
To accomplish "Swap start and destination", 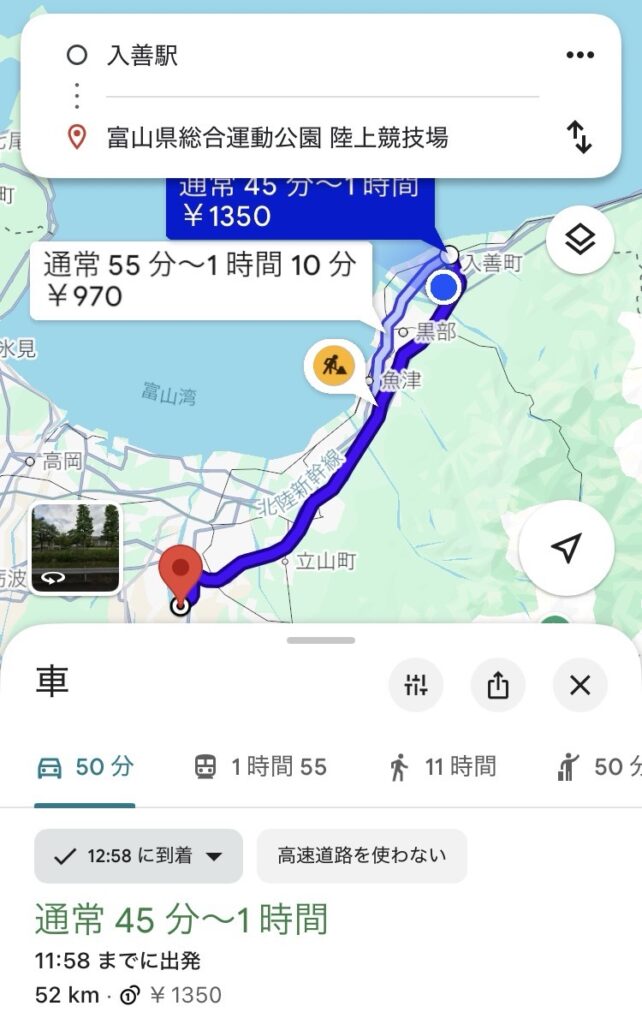I will pos(580,137).
